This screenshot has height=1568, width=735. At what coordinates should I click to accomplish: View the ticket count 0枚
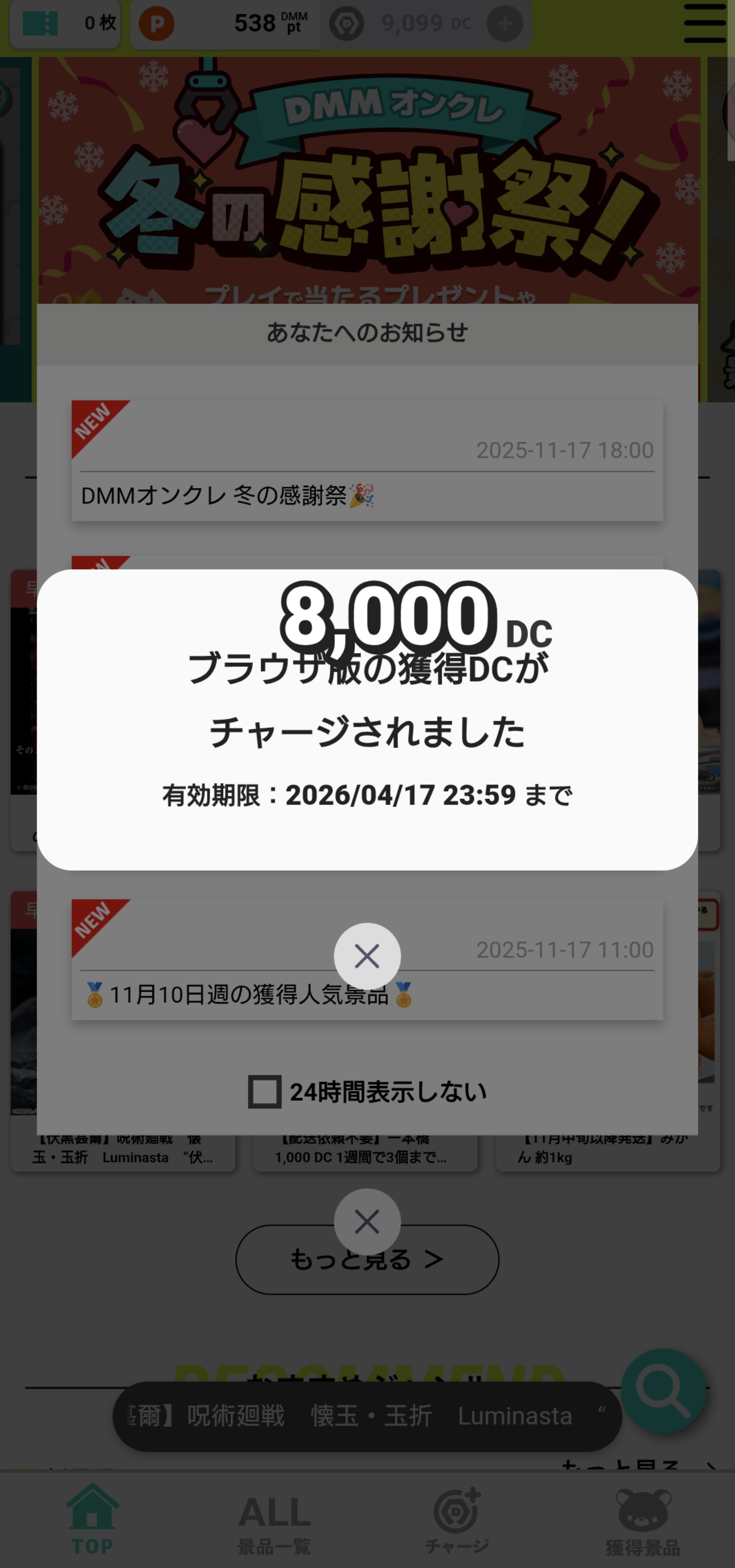click(65, 24)
